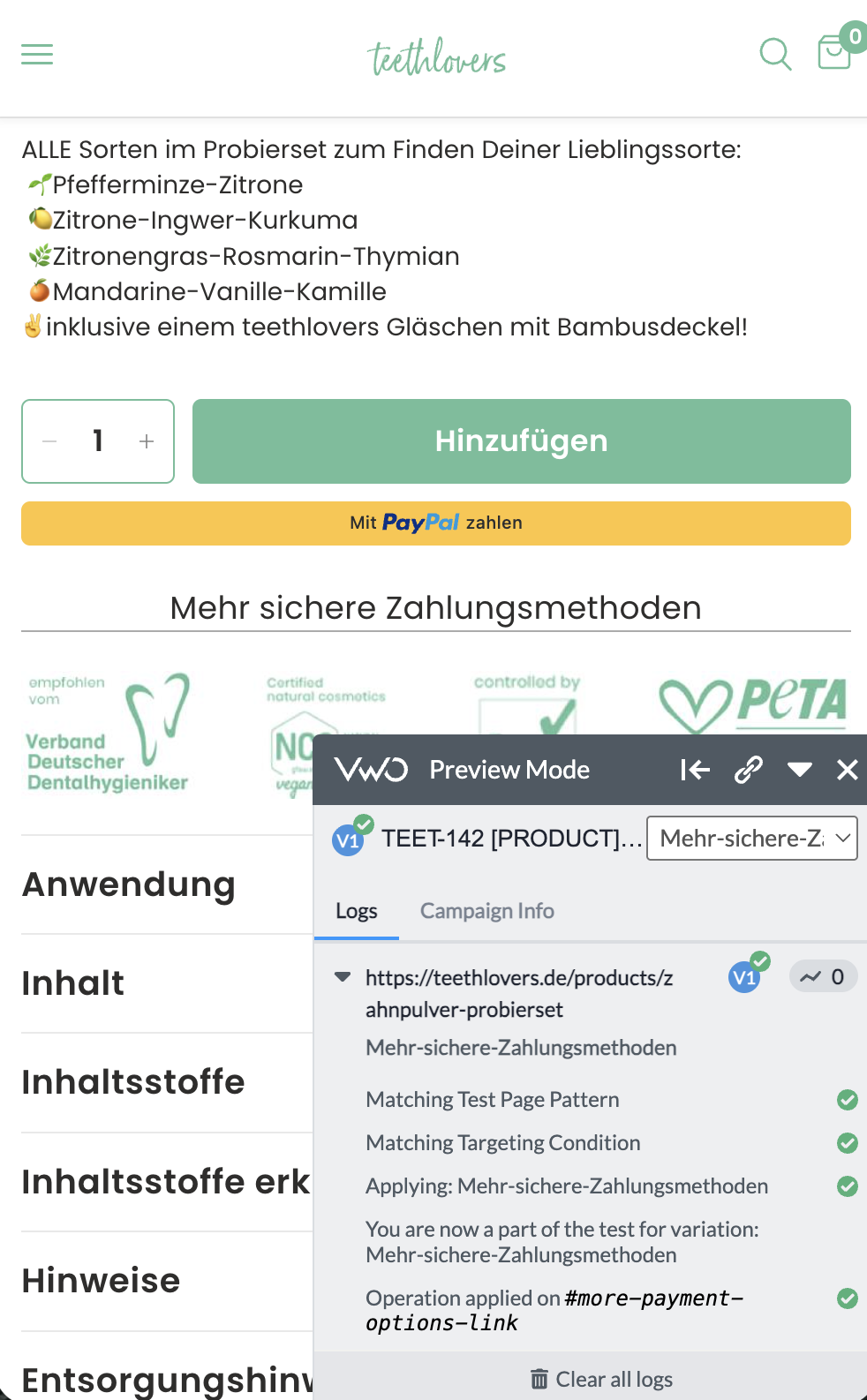Collapse the VWO panel to the side
This screenshot has width=867, height=1400.
(695, 770)
